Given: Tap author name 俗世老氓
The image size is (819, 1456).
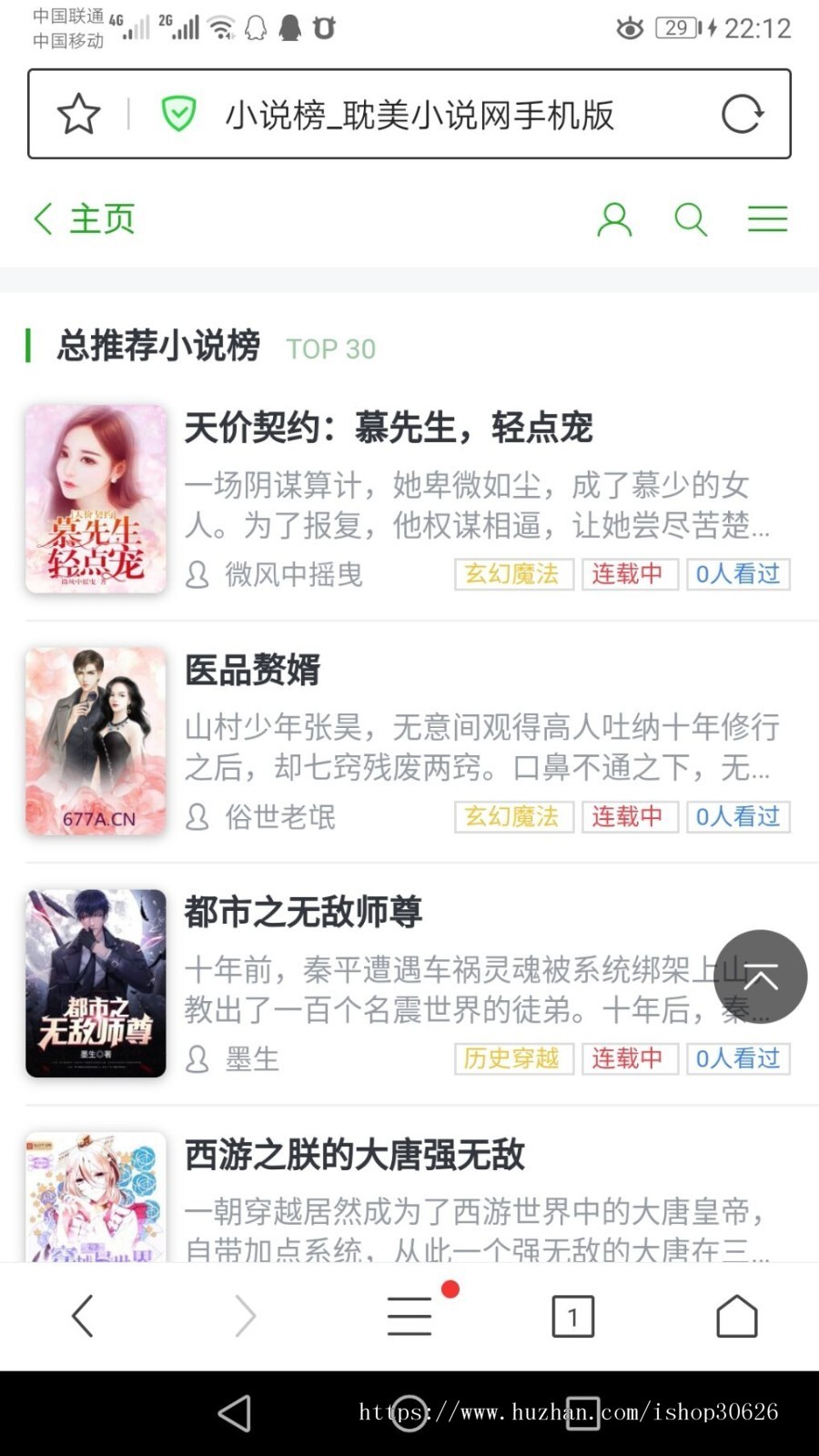Looking at the screenshot, I should (282, 816).
